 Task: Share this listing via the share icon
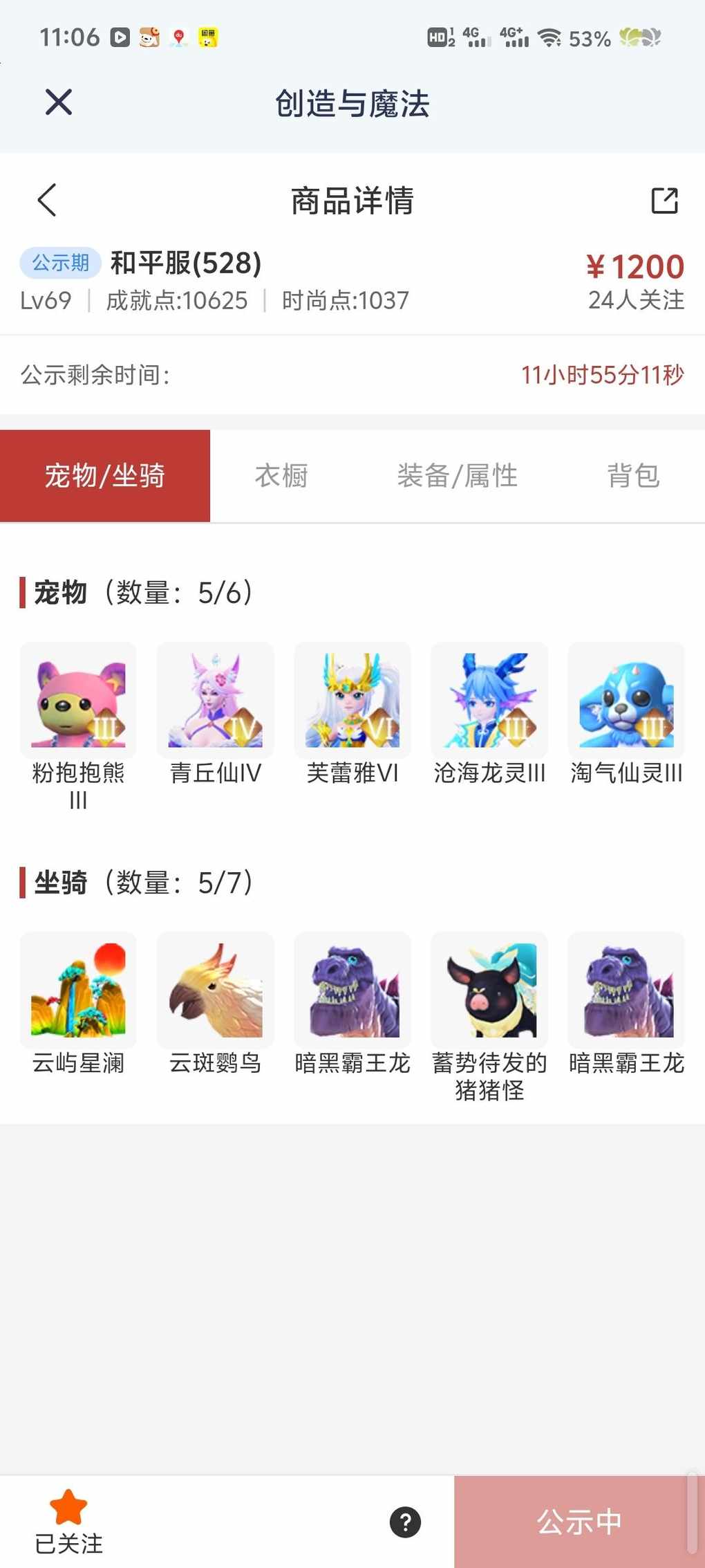tap(664, 201)
